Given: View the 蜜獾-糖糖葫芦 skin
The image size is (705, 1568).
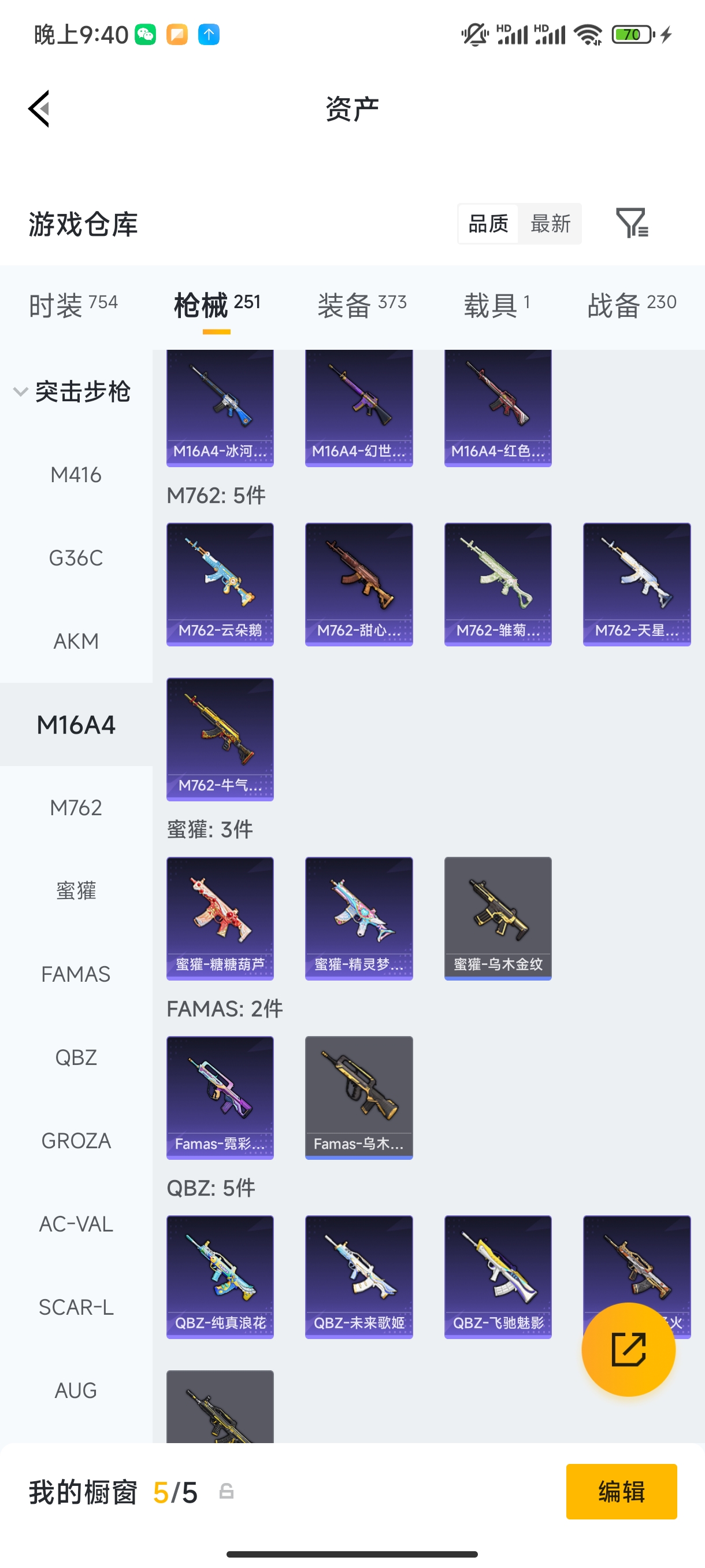Looking at the screenshot, I should pos(220,918).
